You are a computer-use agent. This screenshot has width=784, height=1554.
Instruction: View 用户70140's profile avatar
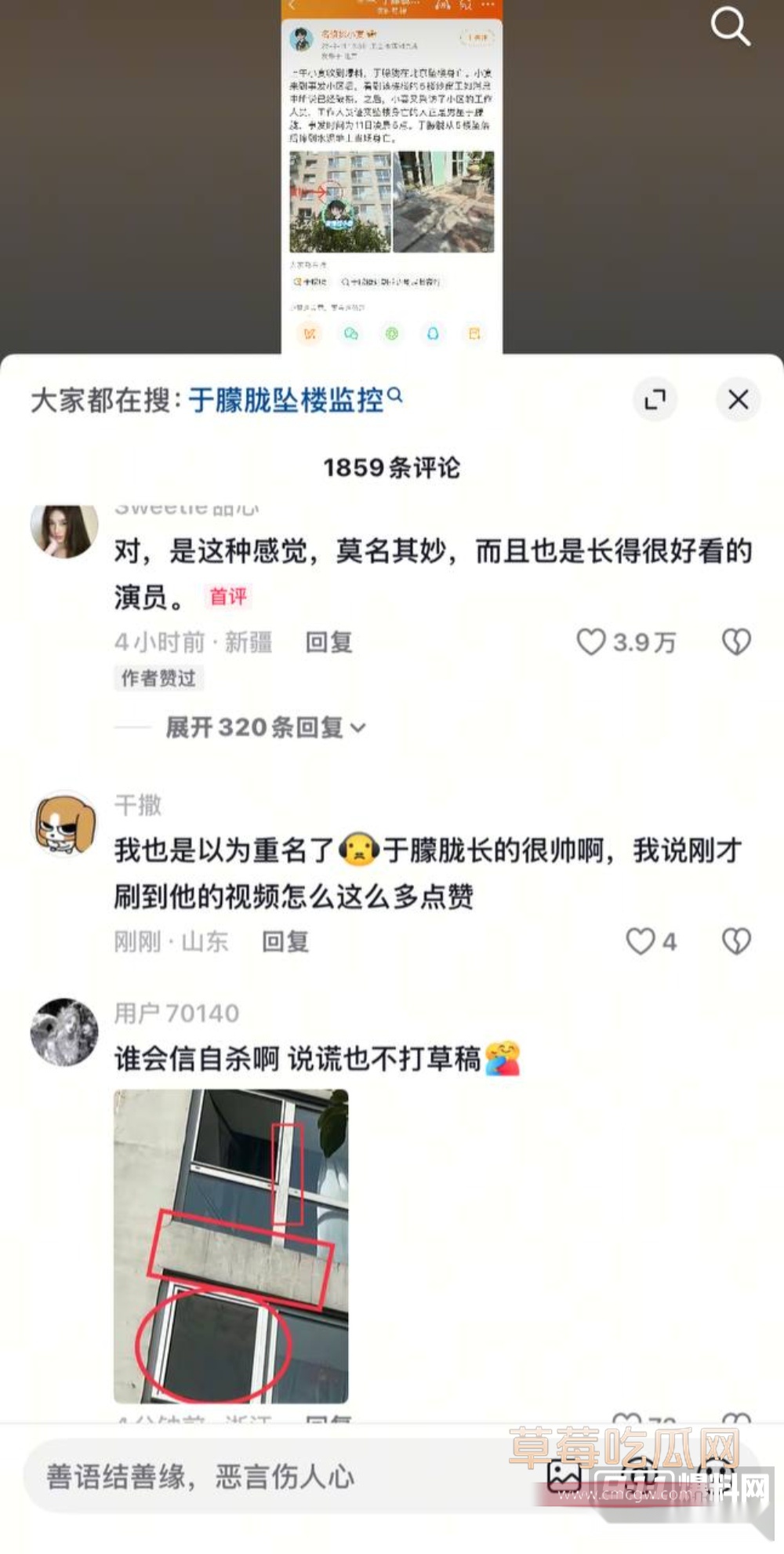click(x=64, y=1032)
